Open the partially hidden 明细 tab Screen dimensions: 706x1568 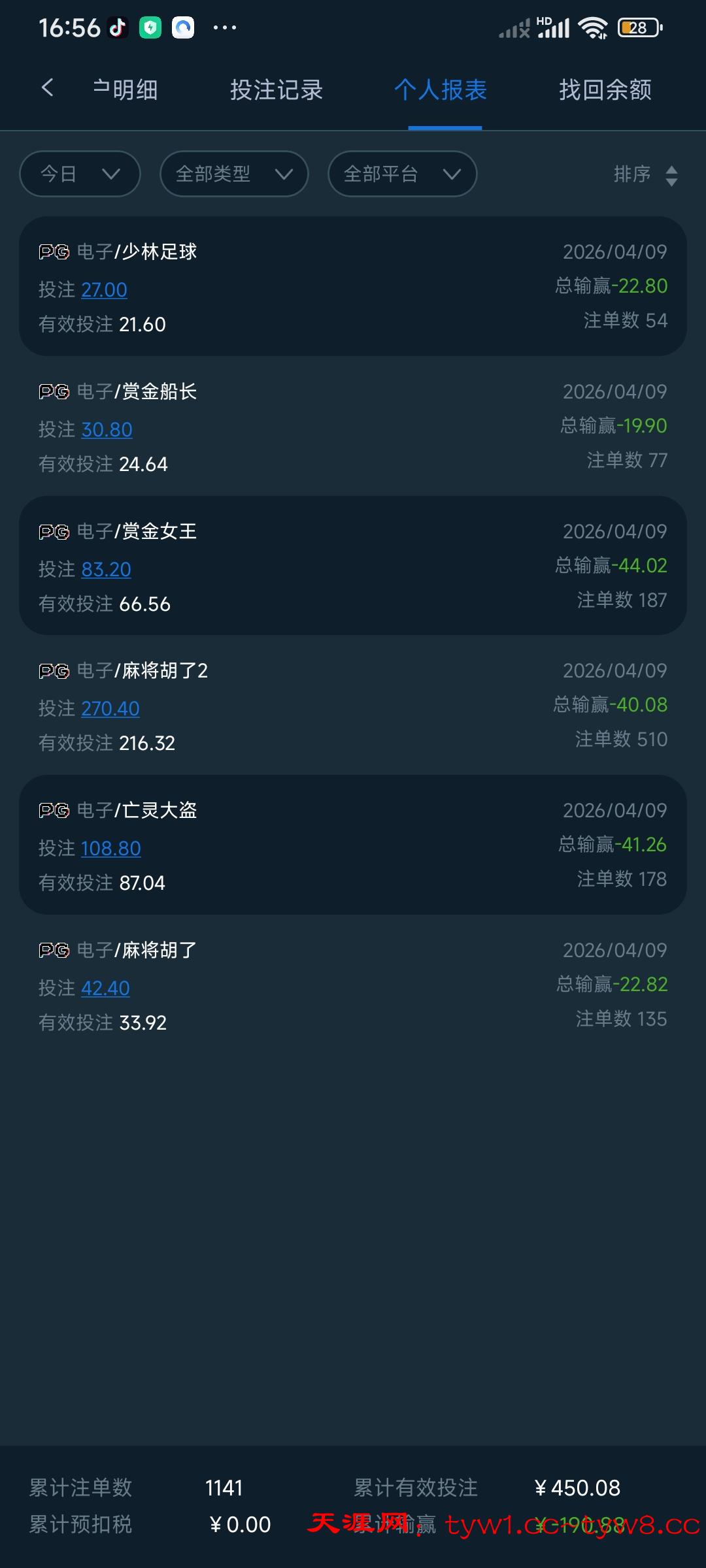click(126, 90)
